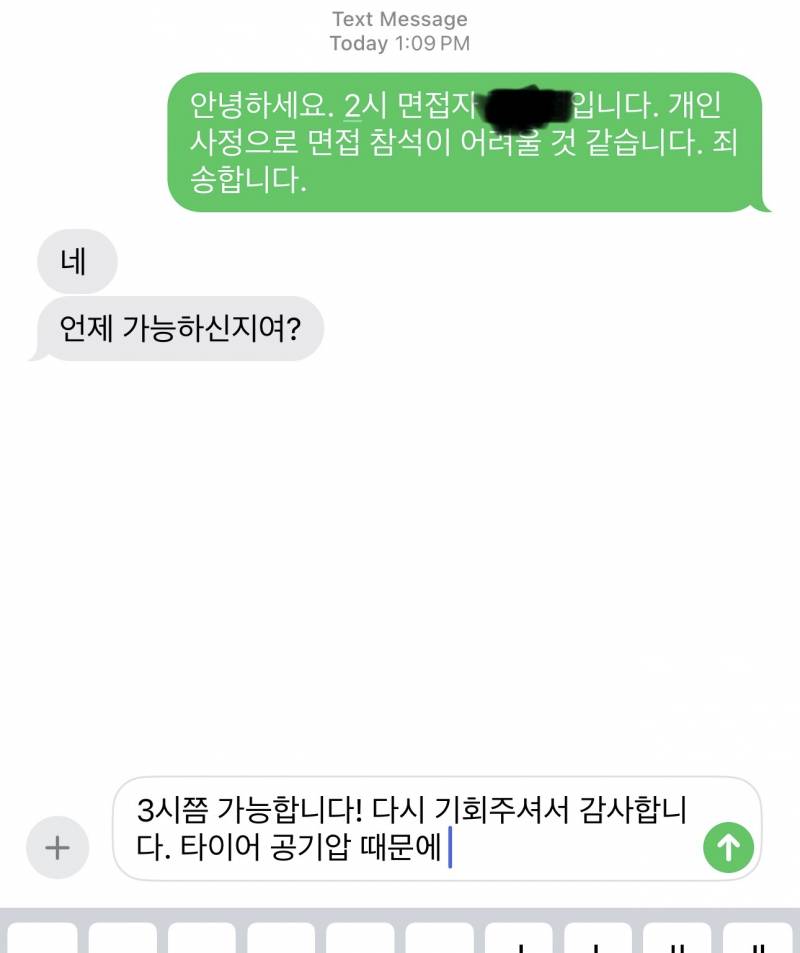Tap the empty conversation background area

400,550
